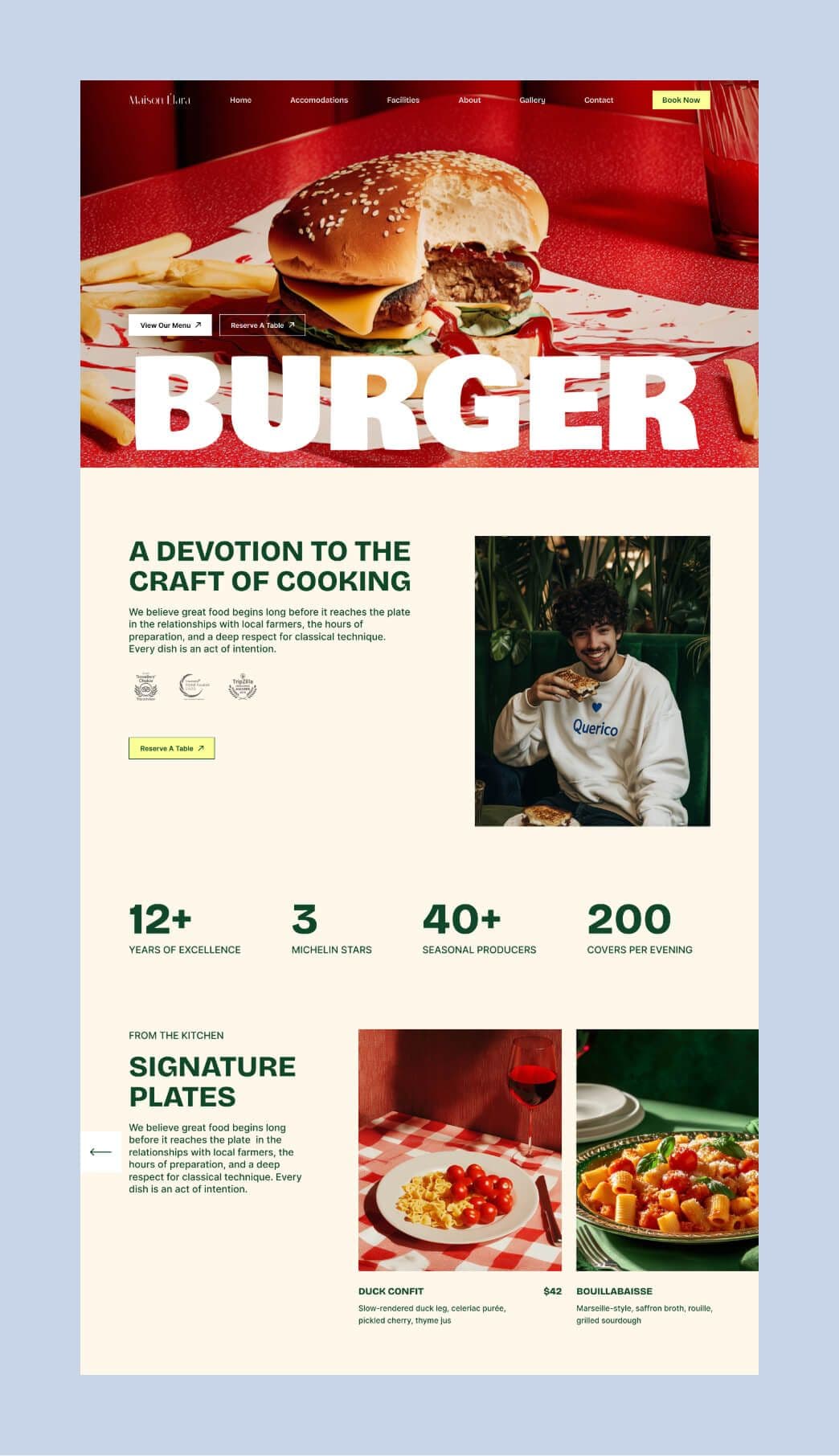This screenshot has width=839, height=1456.
Task: Open the Facilities navigation item
Action: tap(403, 100)
